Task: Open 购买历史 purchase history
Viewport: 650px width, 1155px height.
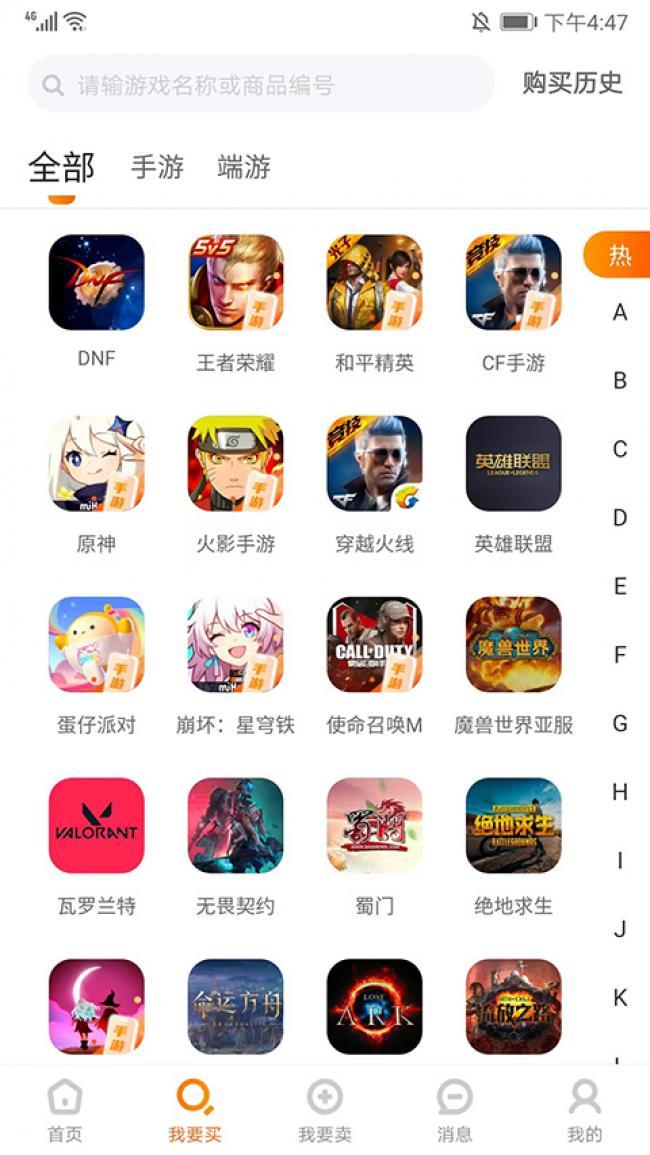Action: click(572, 83)
